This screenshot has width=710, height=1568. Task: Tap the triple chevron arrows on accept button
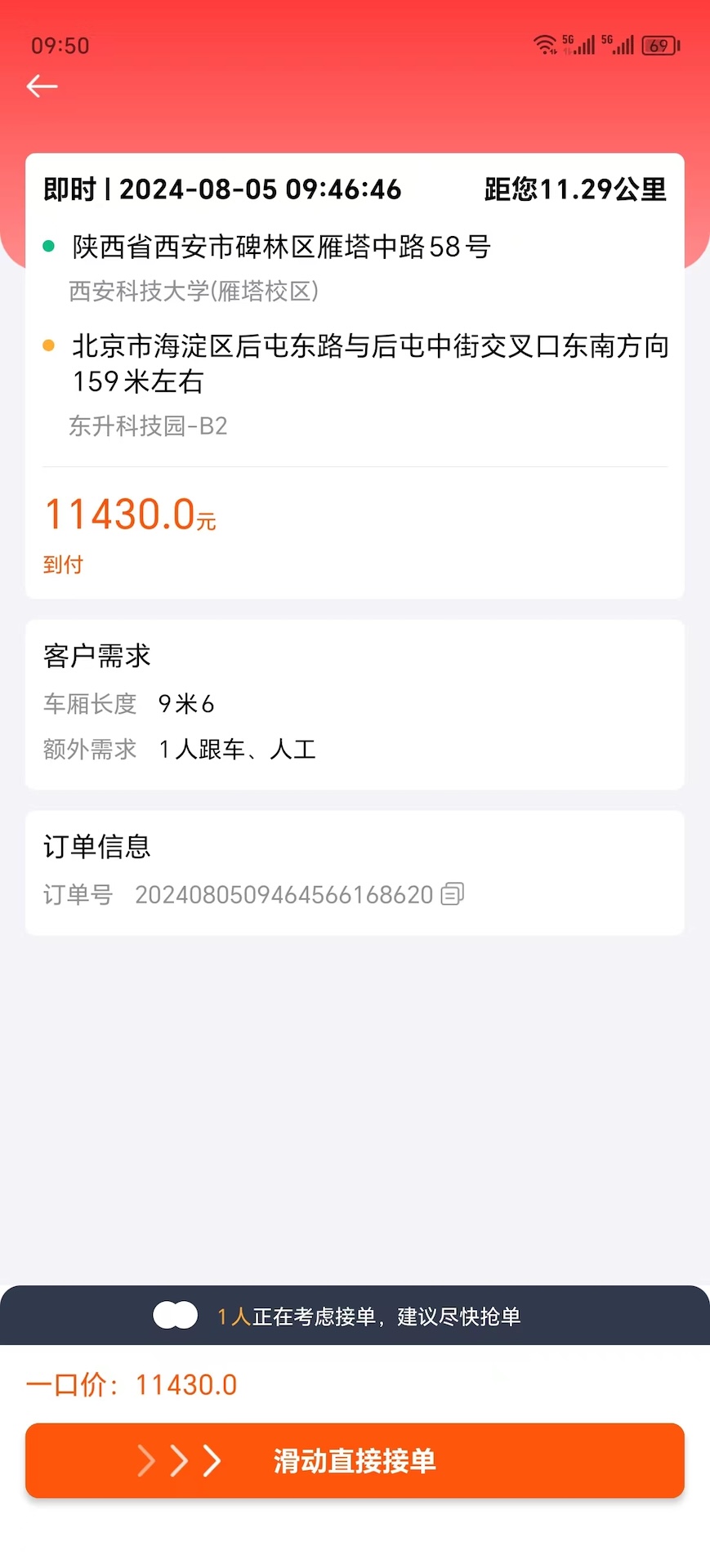pos(180,1461)
